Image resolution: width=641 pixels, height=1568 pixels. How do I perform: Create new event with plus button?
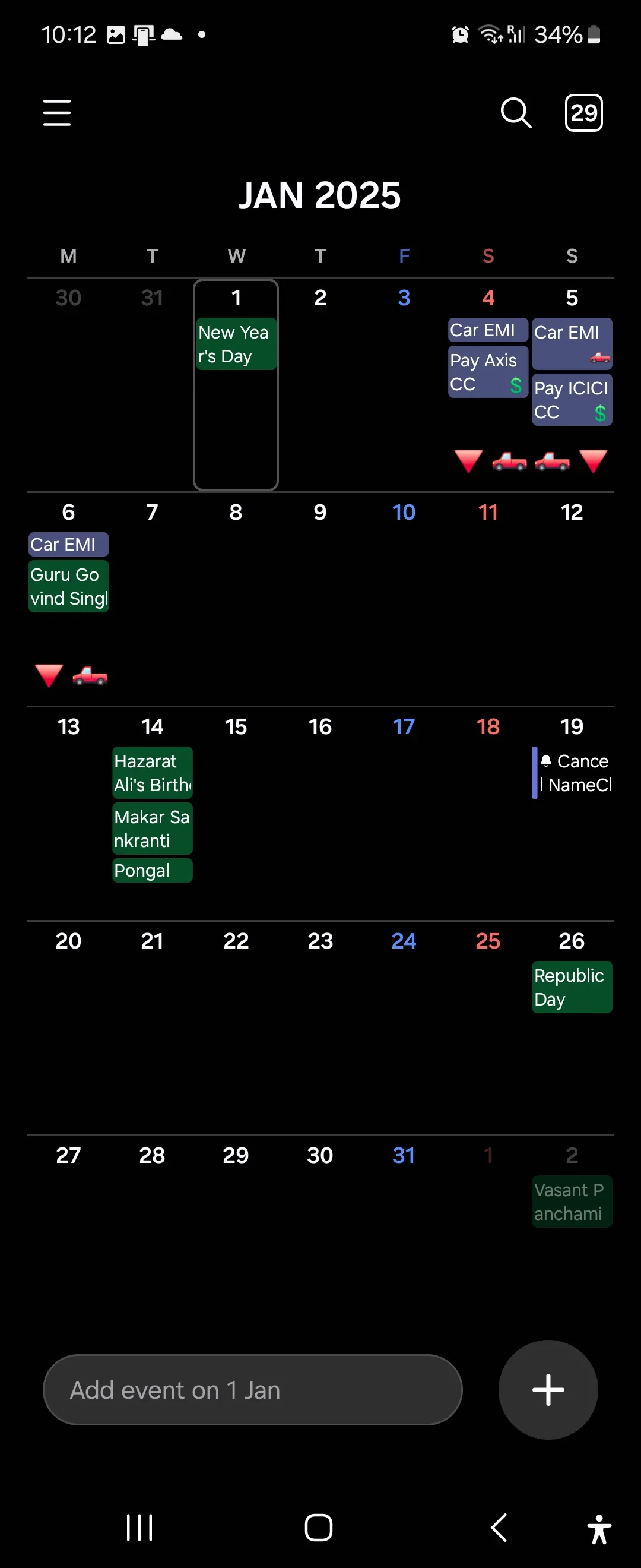[548, 1390]
